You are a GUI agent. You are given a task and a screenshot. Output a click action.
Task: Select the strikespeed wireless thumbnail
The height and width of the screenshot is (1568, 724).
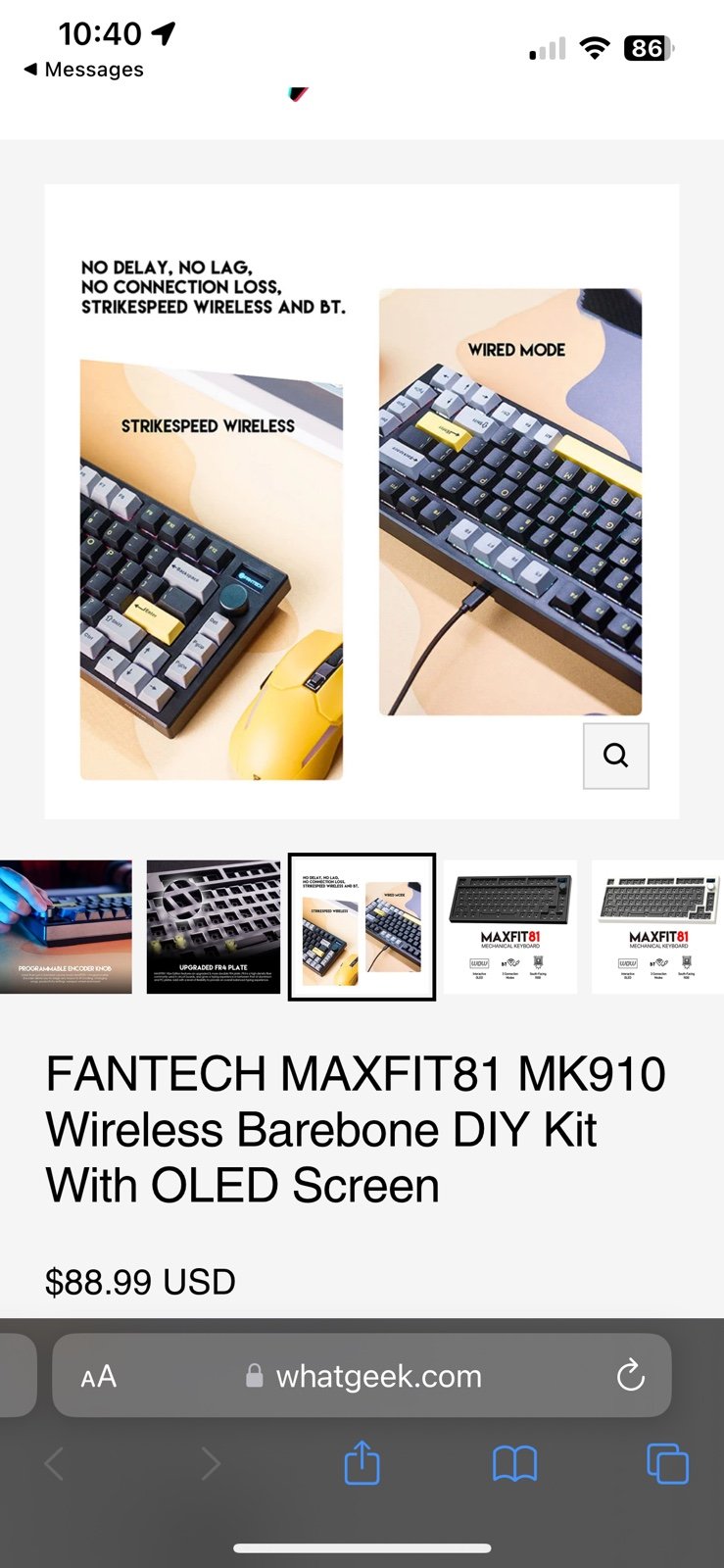point(362,927)
